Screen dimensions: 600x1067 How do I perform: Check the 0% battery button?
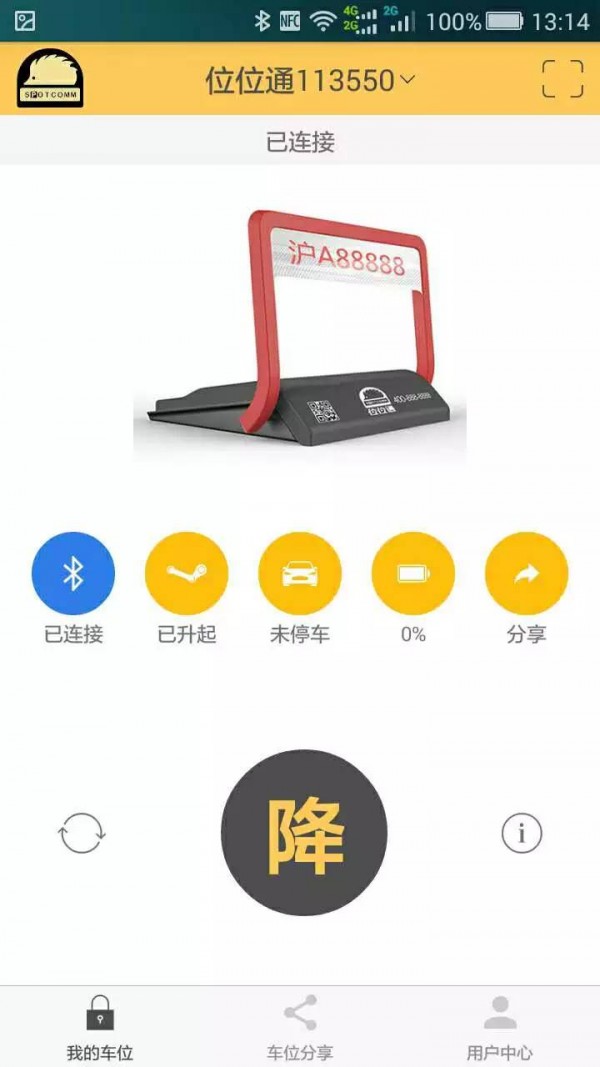[x=413, y=573]
